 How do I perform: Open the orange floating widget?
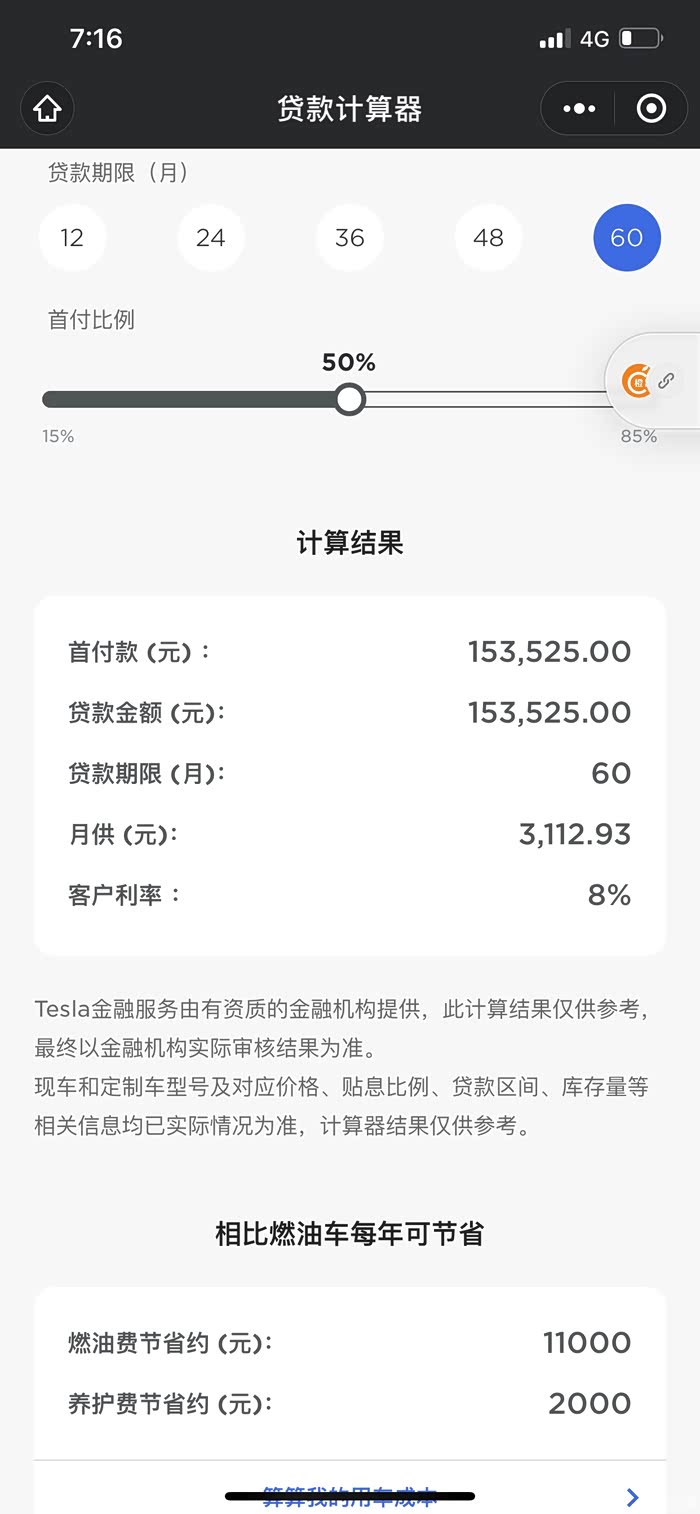coord(635,381)
